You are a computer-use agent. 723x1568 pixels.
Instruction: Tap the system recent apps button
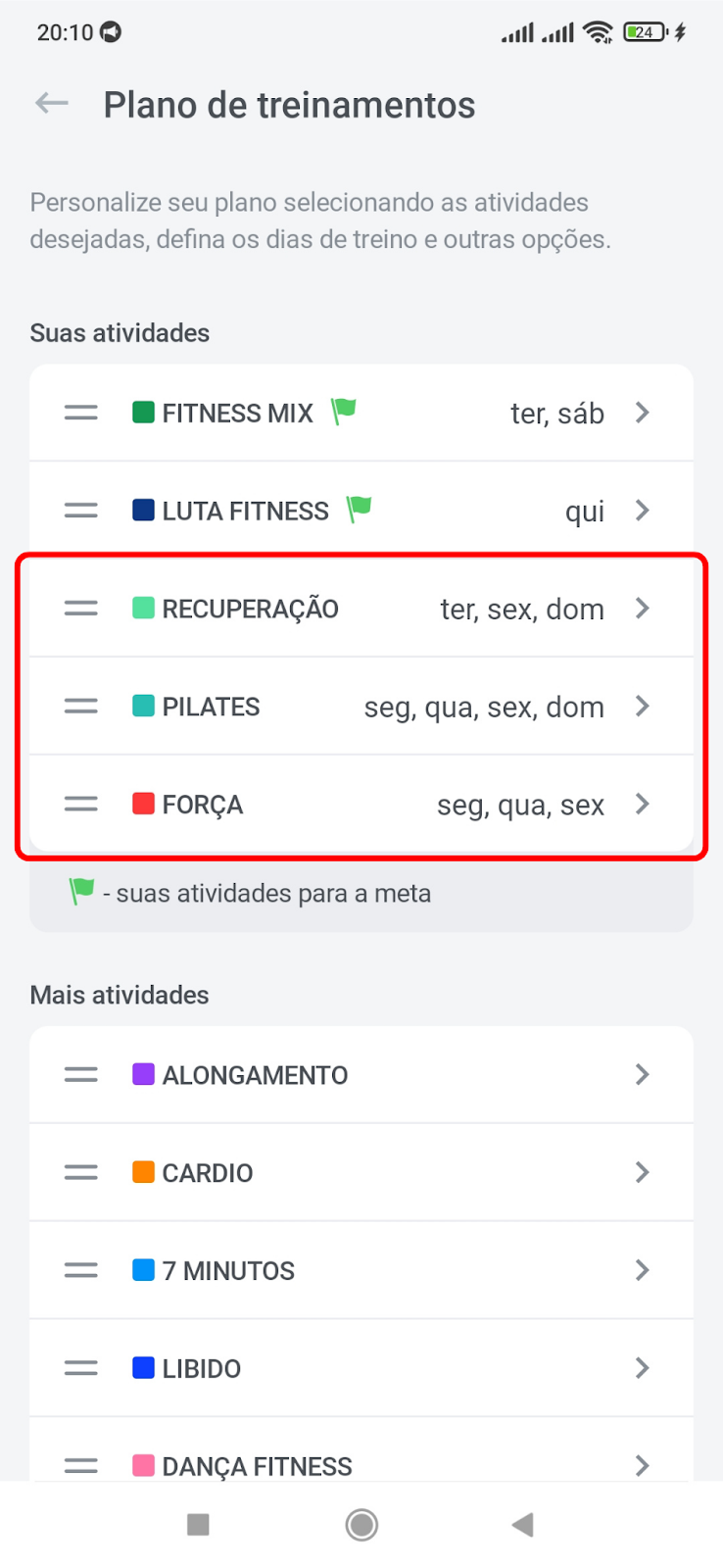pos(198,1525)
